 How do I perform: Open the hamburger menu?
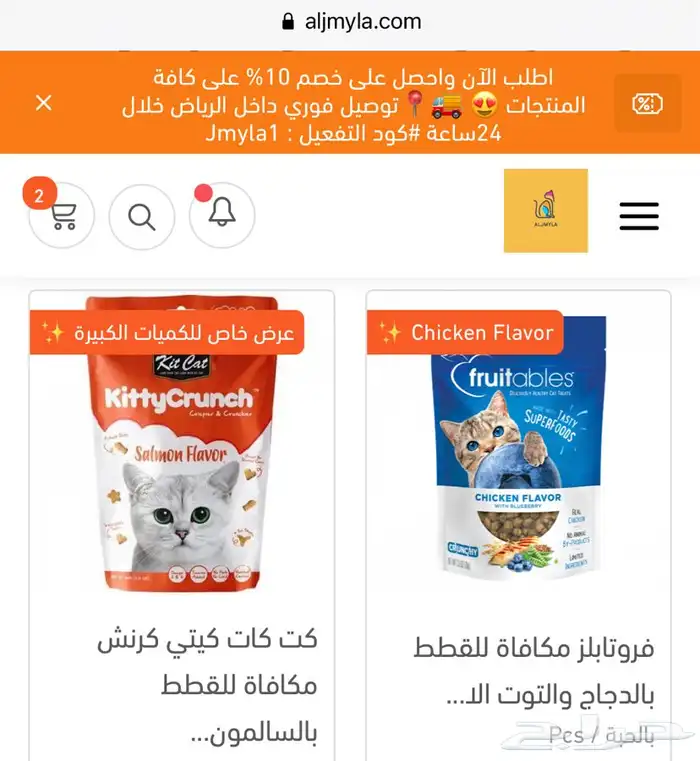click(x=638, y=216)
